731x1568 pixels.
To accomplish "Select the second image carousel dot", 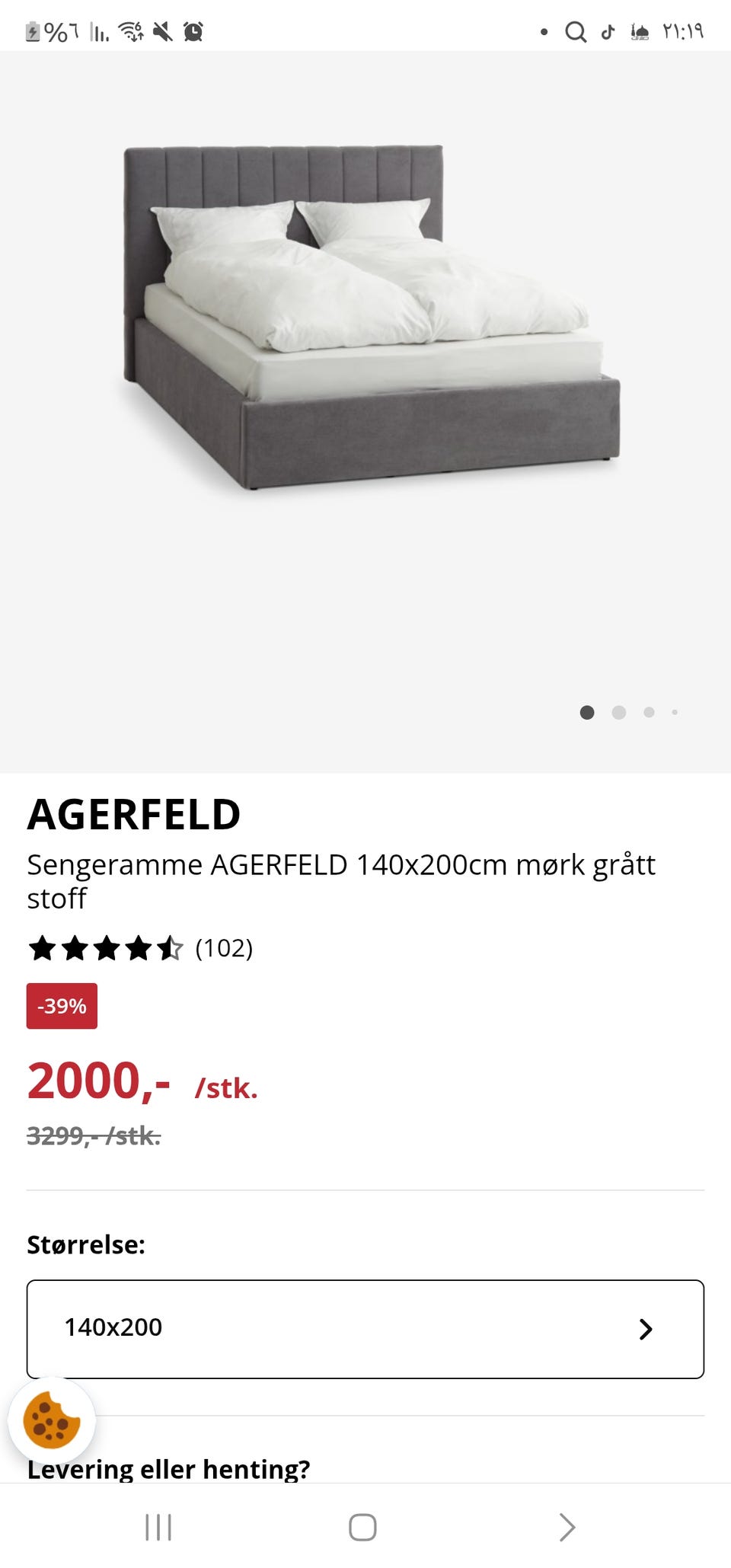I will click(x=618, y=712).
